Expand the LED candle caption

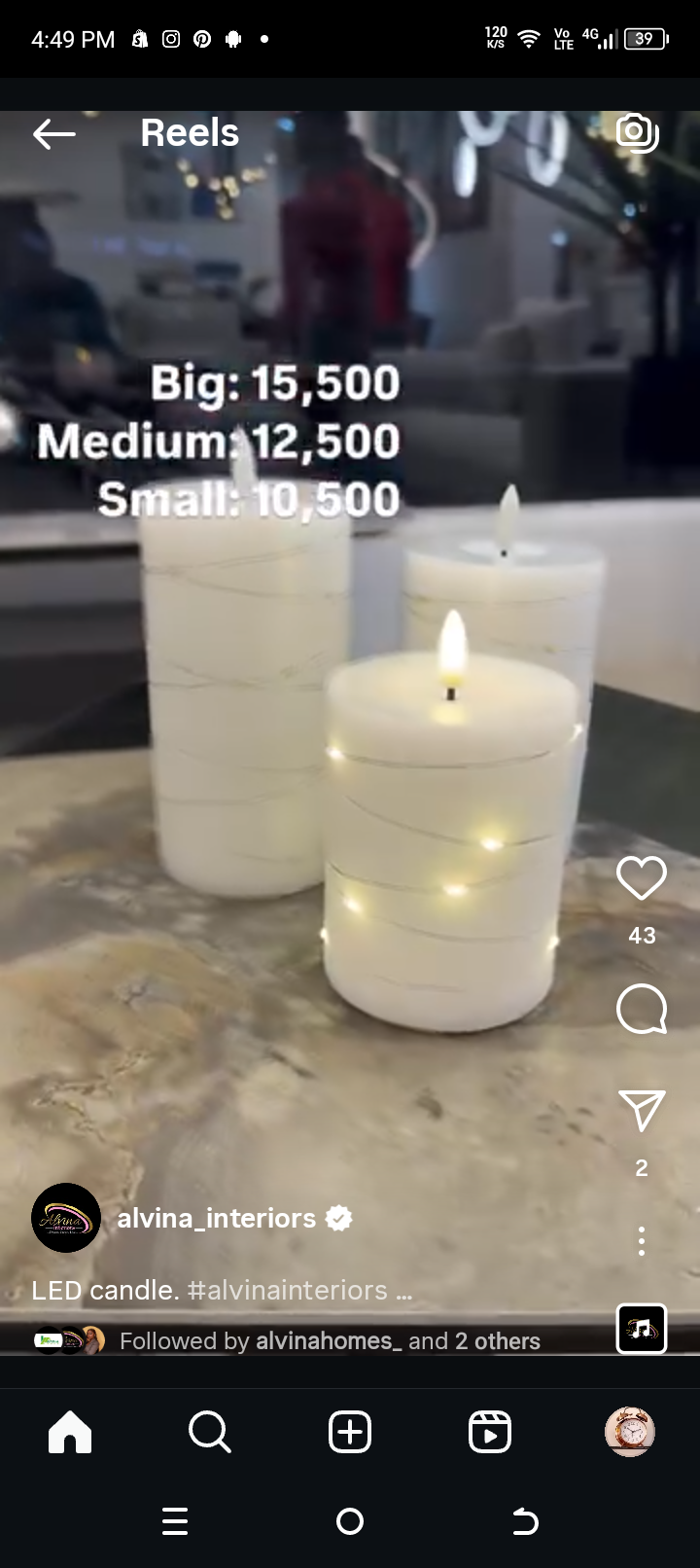(403, 1291)
